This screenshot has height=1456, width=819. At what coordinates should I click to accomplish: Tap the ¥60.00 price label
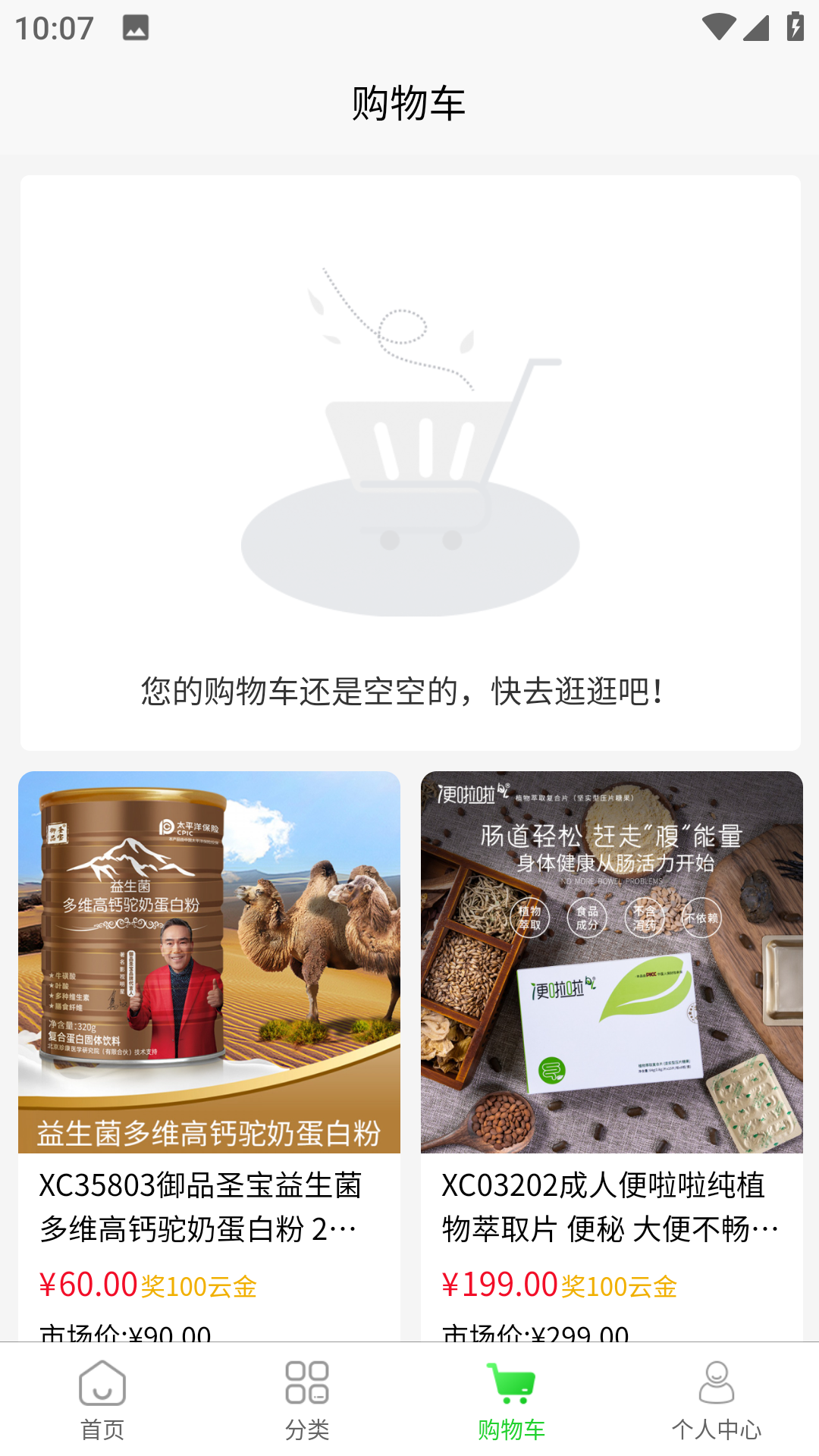[86, 1285]
